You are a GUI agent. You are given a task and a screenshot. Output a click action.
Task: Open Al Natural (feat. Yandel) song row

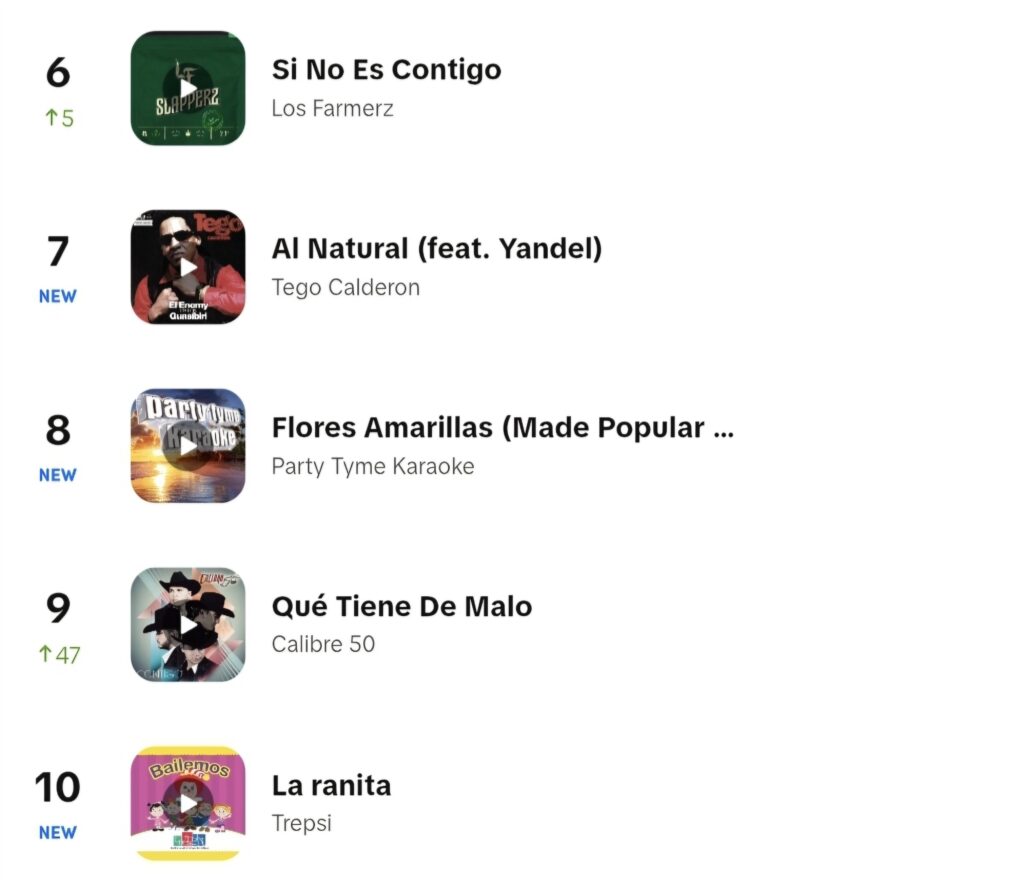click(436, 249)
